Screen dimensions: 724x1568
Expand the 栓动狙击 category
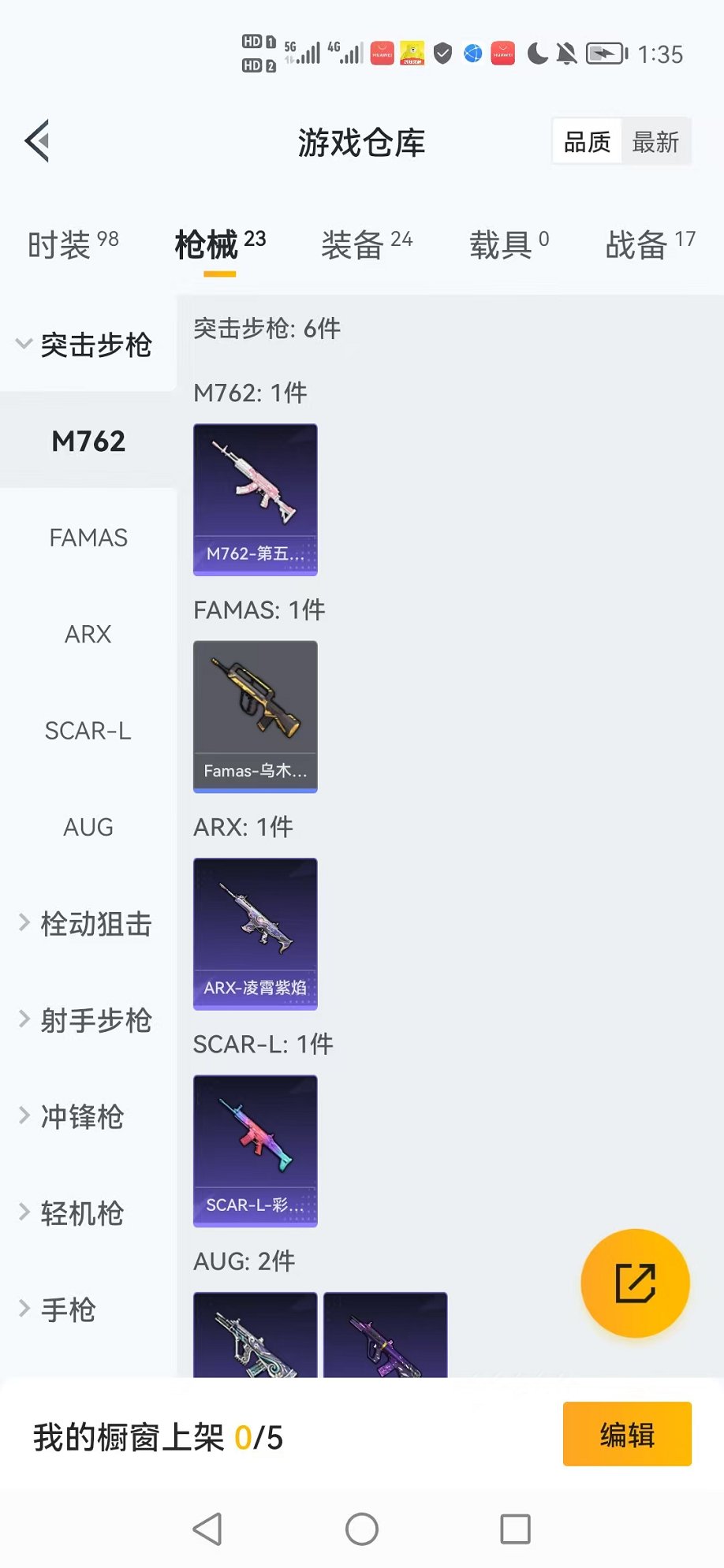(x=85, y=924)
